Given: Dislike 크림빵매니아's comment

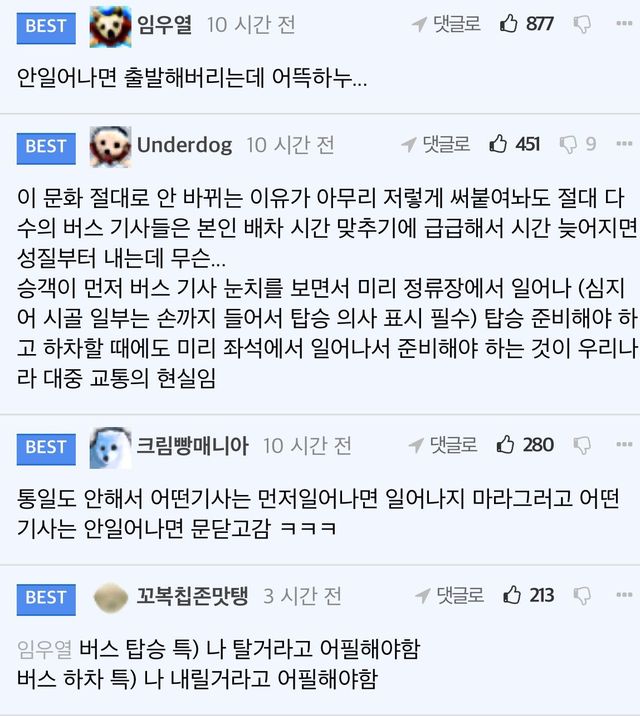Looking at the screenshot, I should (582, 445).
